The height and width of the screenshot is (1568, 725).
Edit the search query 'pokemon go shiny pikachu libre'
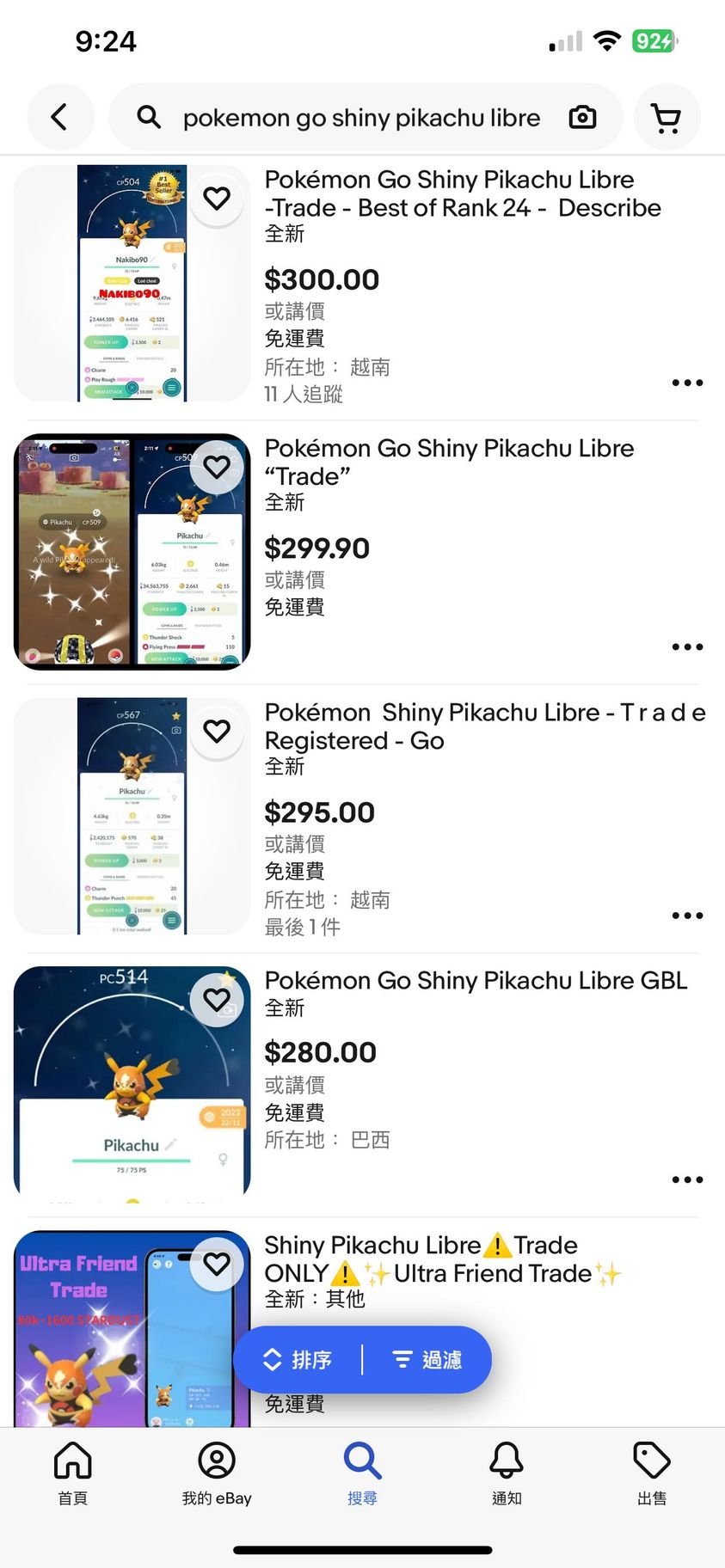(361, 118)
